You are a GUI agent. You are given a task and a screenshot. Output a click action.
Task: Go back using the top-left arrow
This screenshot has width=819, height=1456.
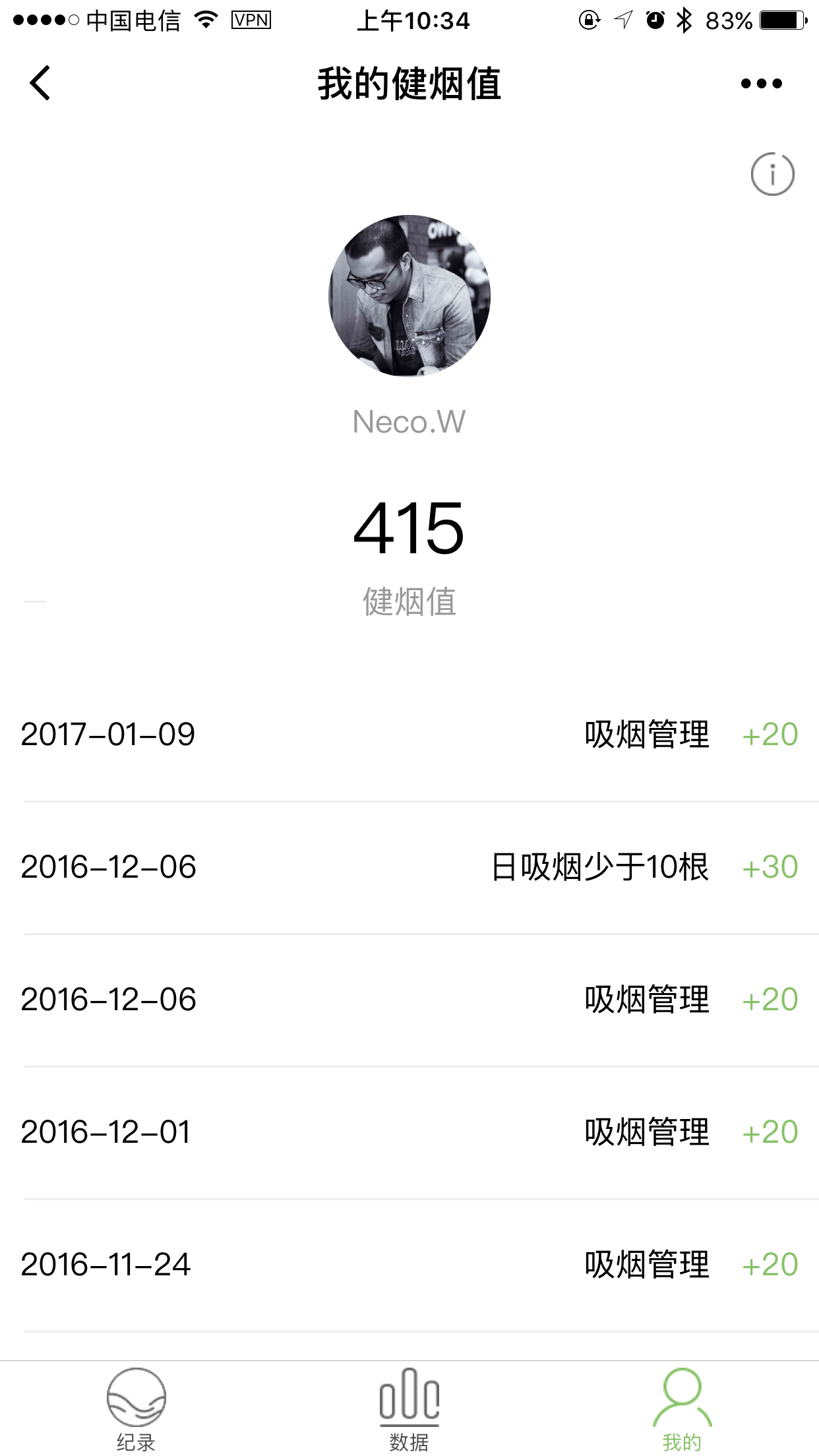(40, 84)
